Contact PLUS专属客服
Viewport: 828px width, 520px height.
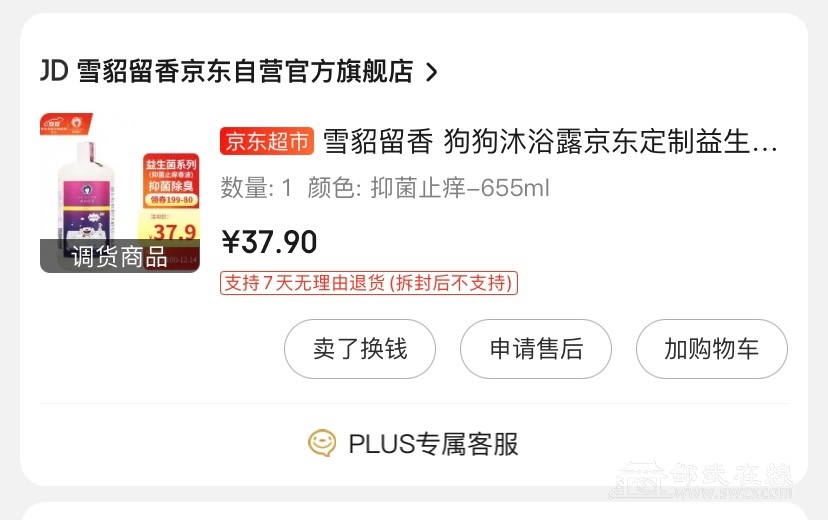click(414, 443)
